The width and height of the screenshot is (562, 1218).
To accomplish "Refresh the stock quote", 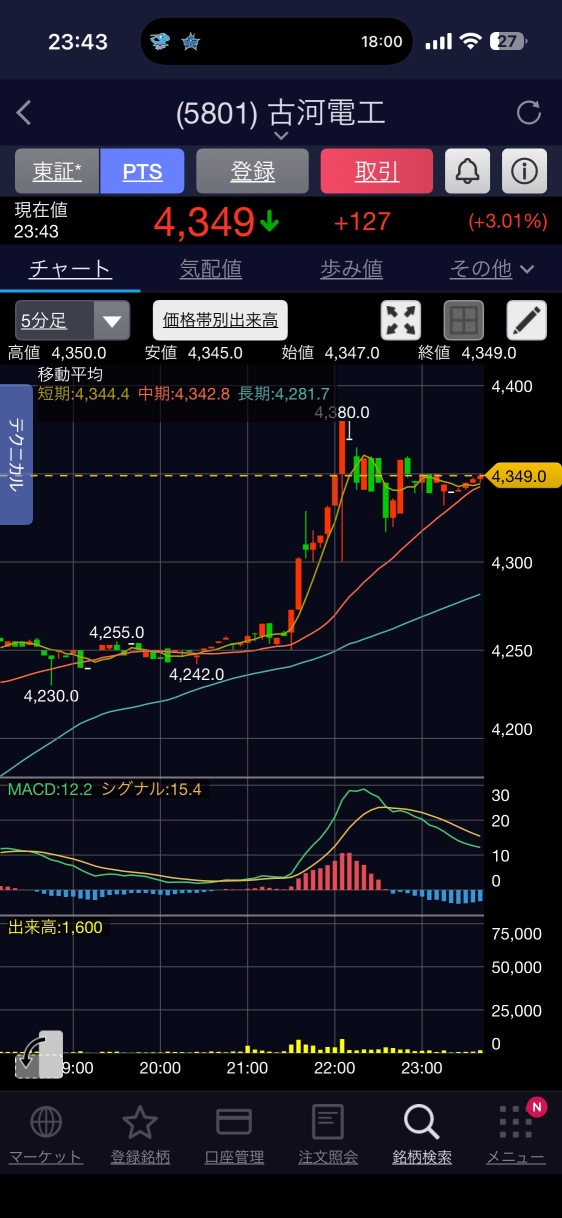I will [529, 113].
